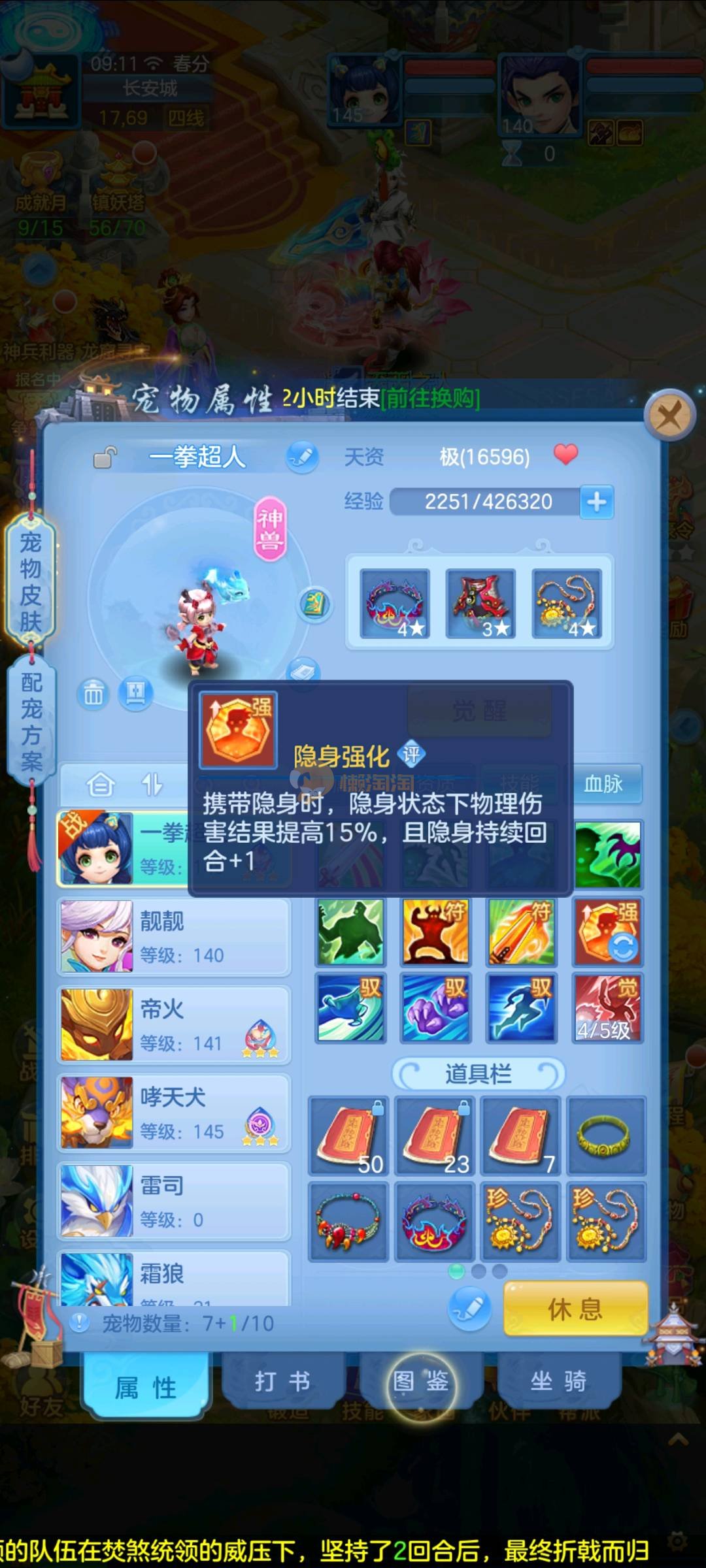Open the 前往换购 link
Viewport: 706px width, 1568px height.
pyautogui.click(x=430, y=397)
